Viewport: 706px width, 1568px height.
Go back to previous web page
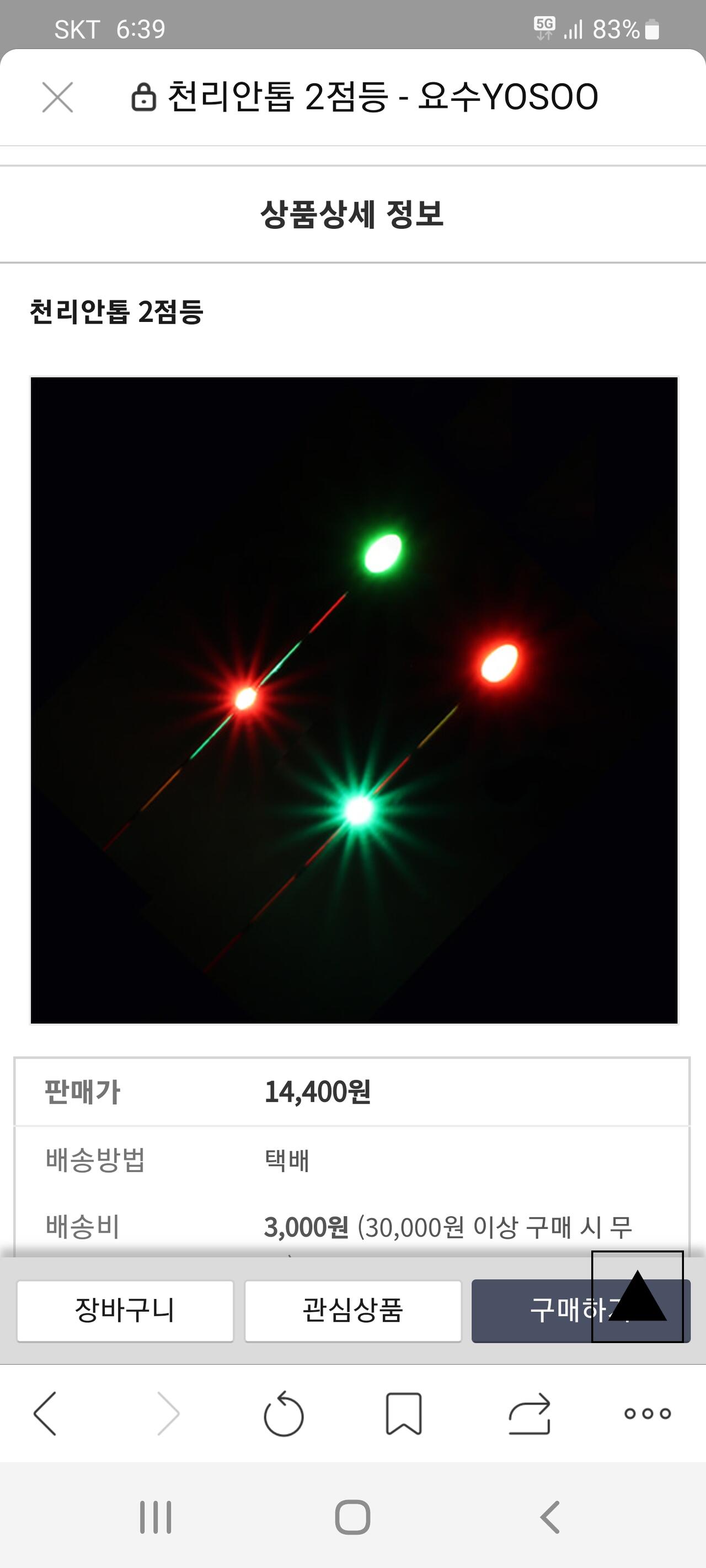point(45,1414)
